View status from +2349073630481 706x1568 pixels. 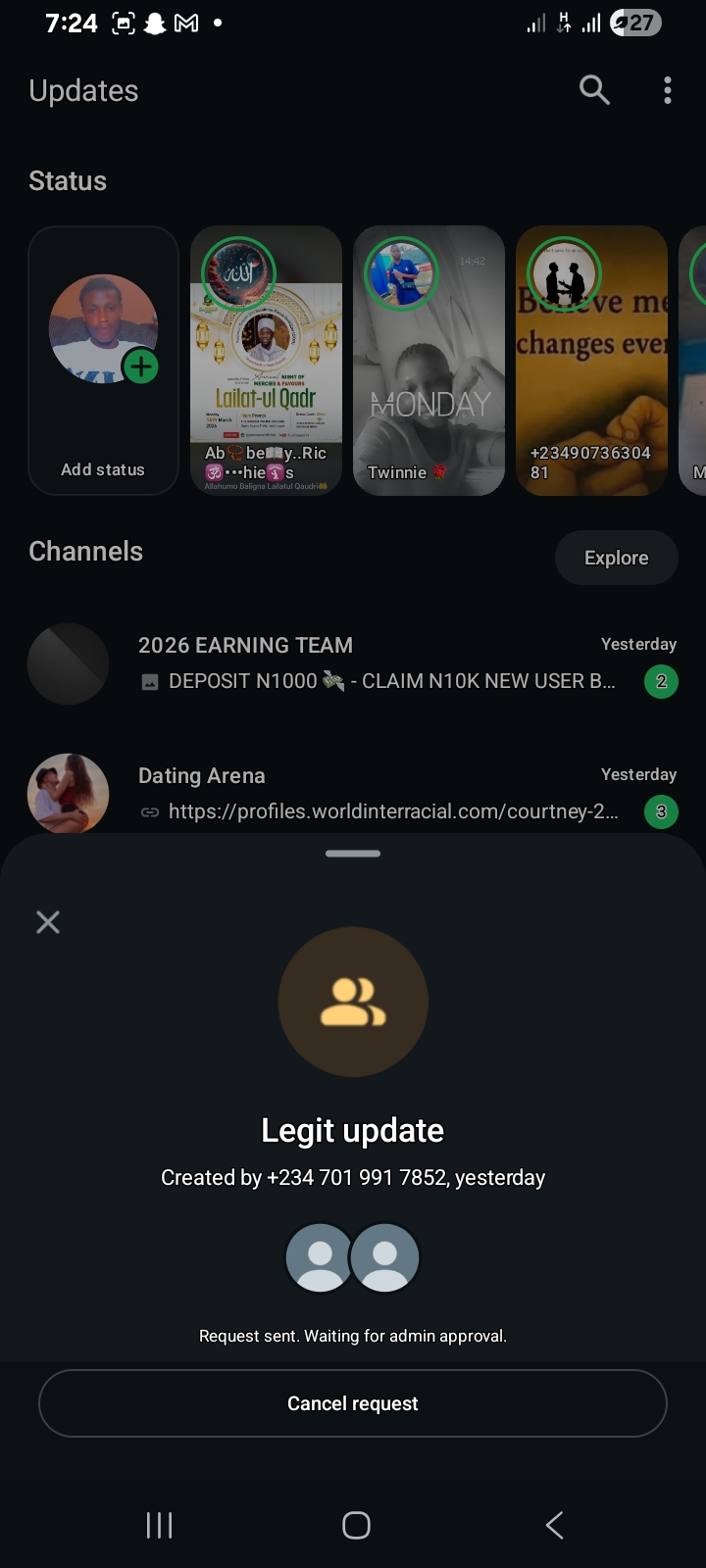click(591, 361)
